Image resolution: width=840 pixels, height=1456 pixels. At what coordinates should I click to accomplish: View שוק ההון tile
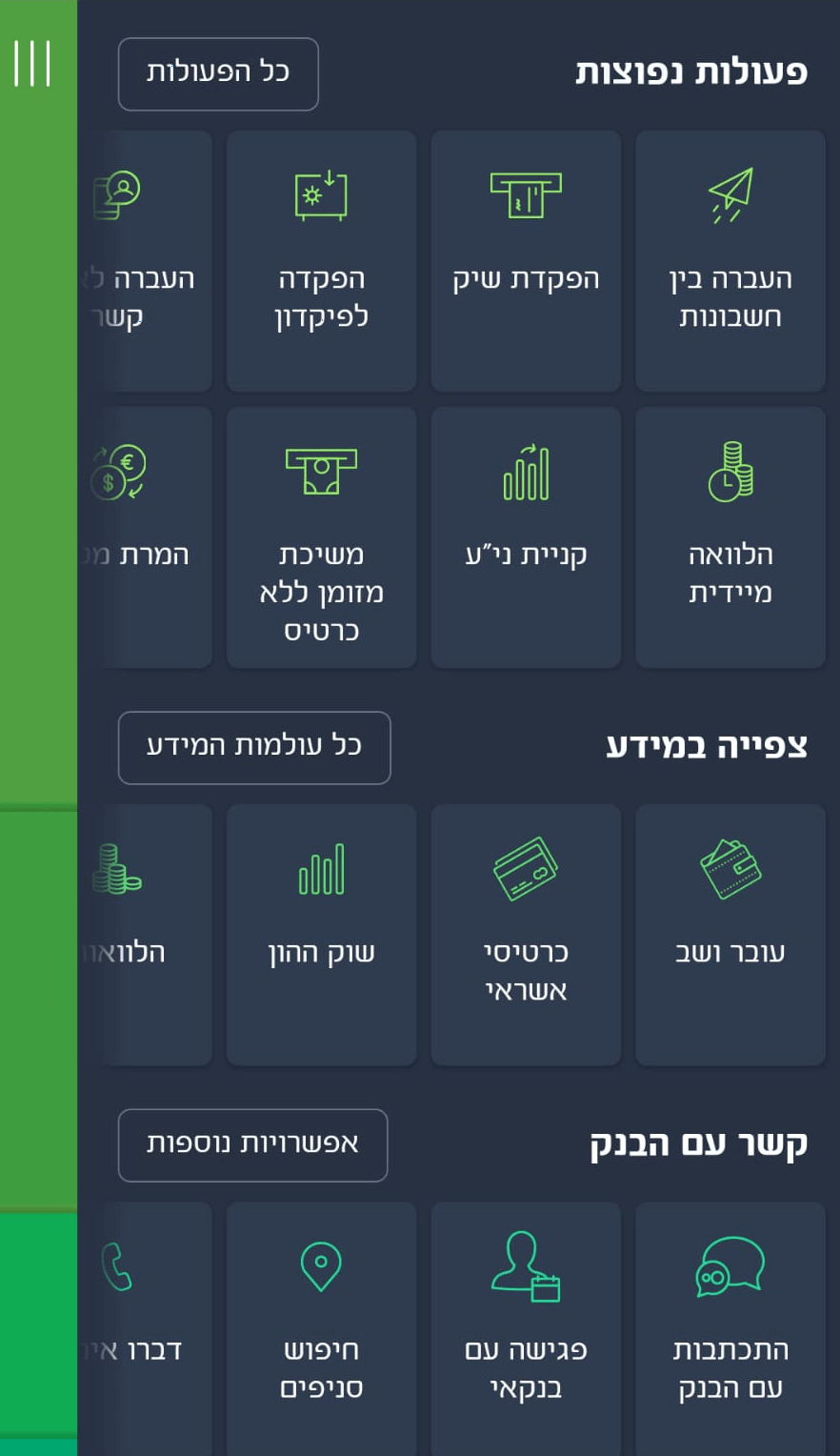(x=321, y=935)
